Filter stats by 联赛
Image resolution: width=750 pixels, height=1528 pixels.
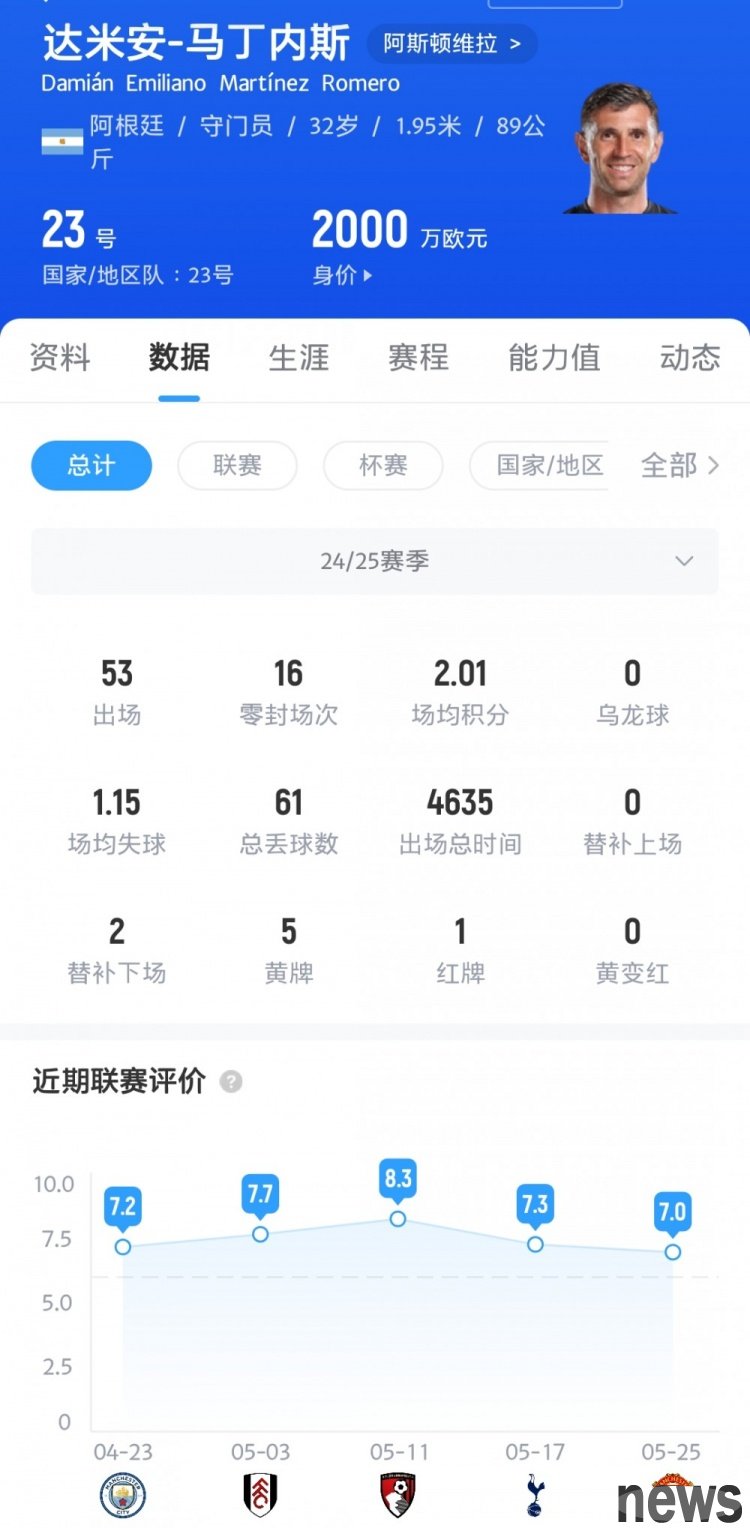coord(237,466)
